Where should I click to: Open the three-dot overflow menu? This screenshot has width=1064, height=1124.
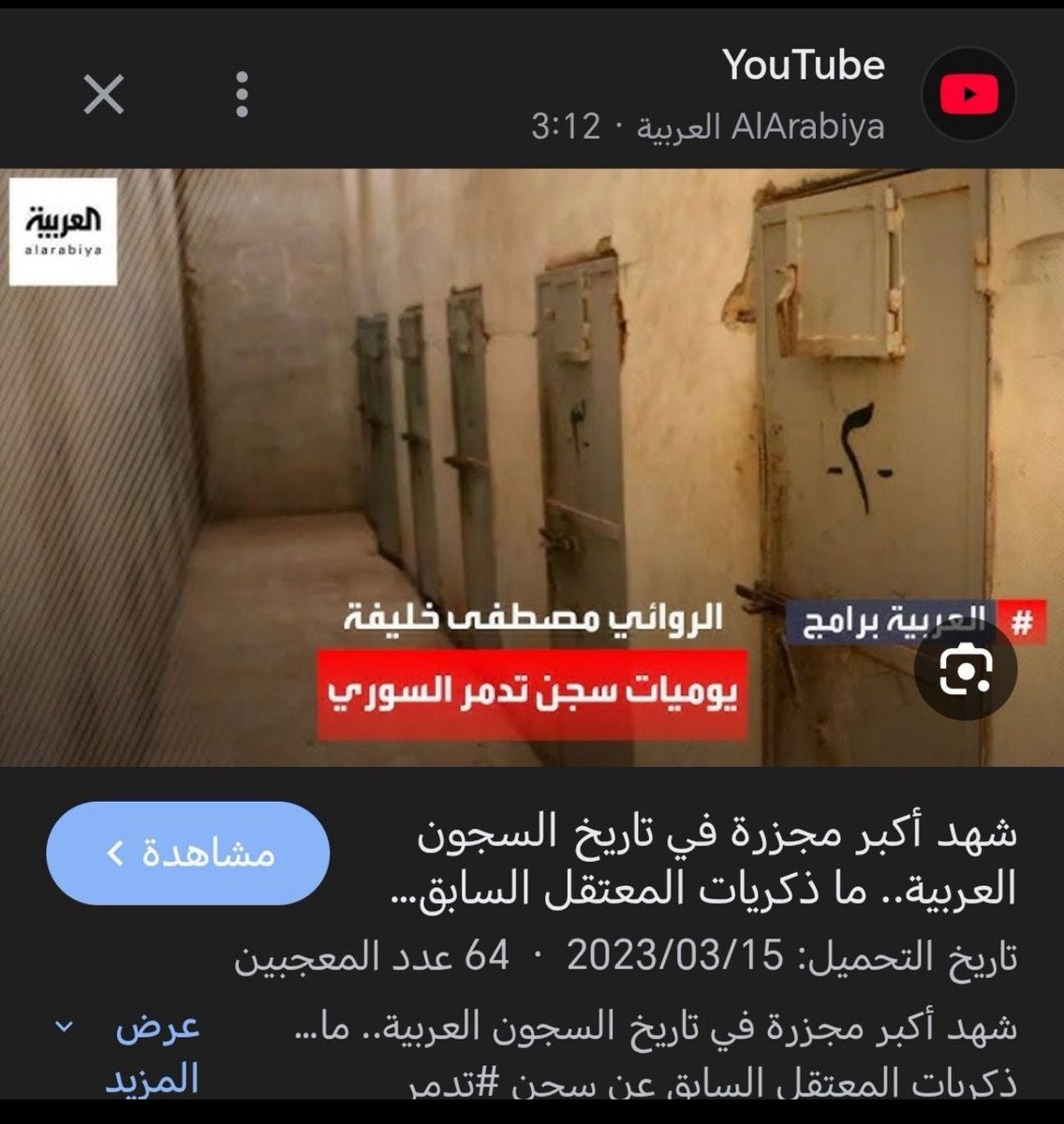pos(243,95)
